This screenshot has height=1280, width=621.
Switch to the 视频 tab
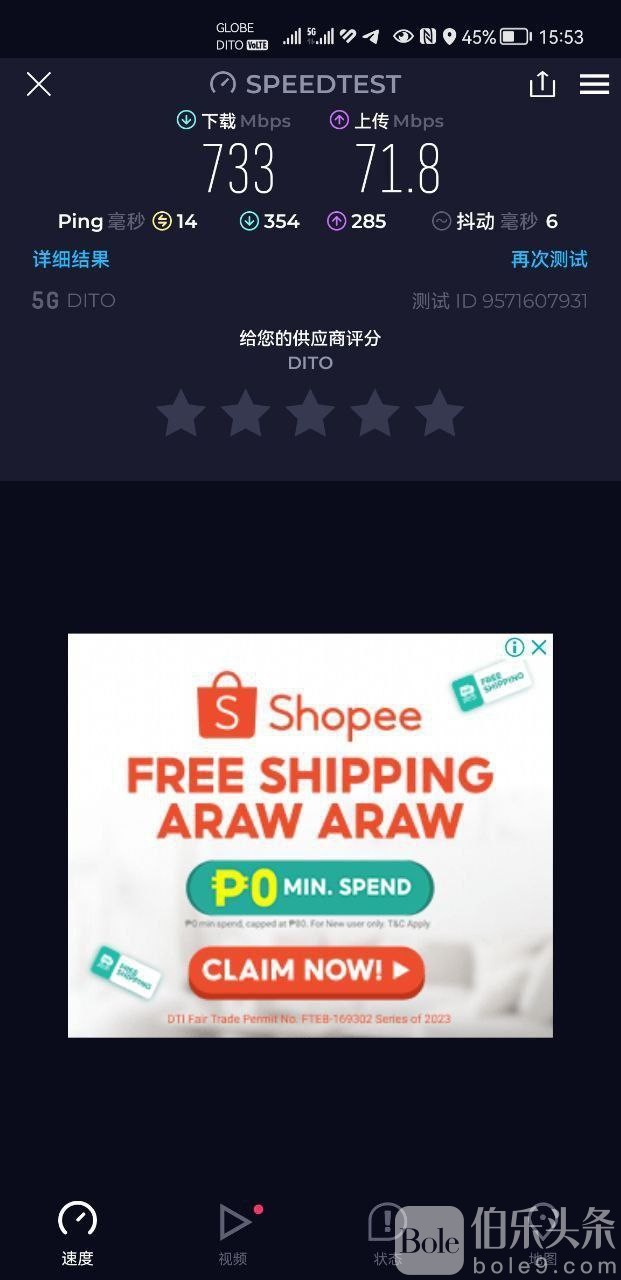tap(233, 1232)
